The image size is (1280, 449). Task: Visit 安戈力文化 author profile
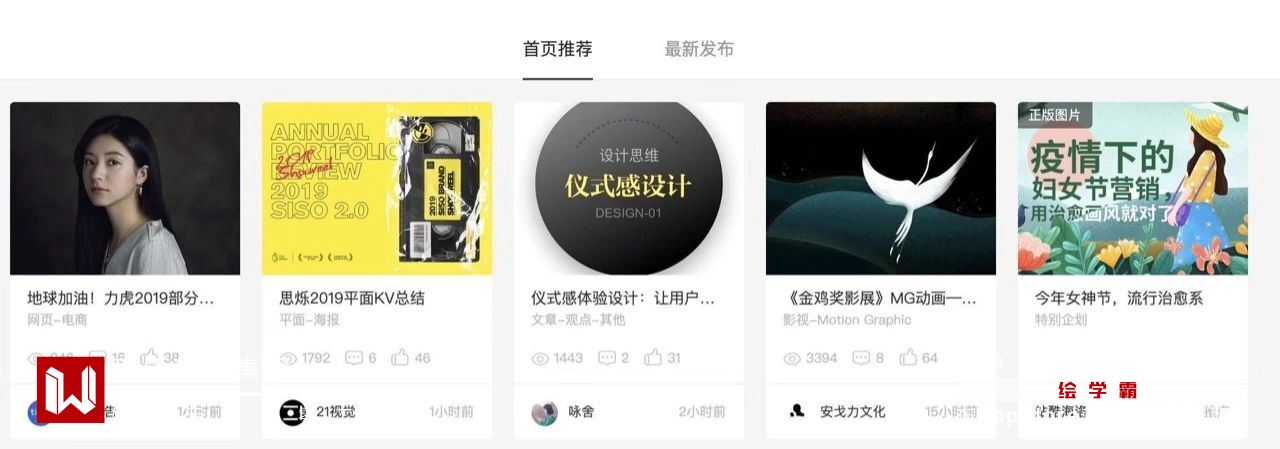point(852,411)
